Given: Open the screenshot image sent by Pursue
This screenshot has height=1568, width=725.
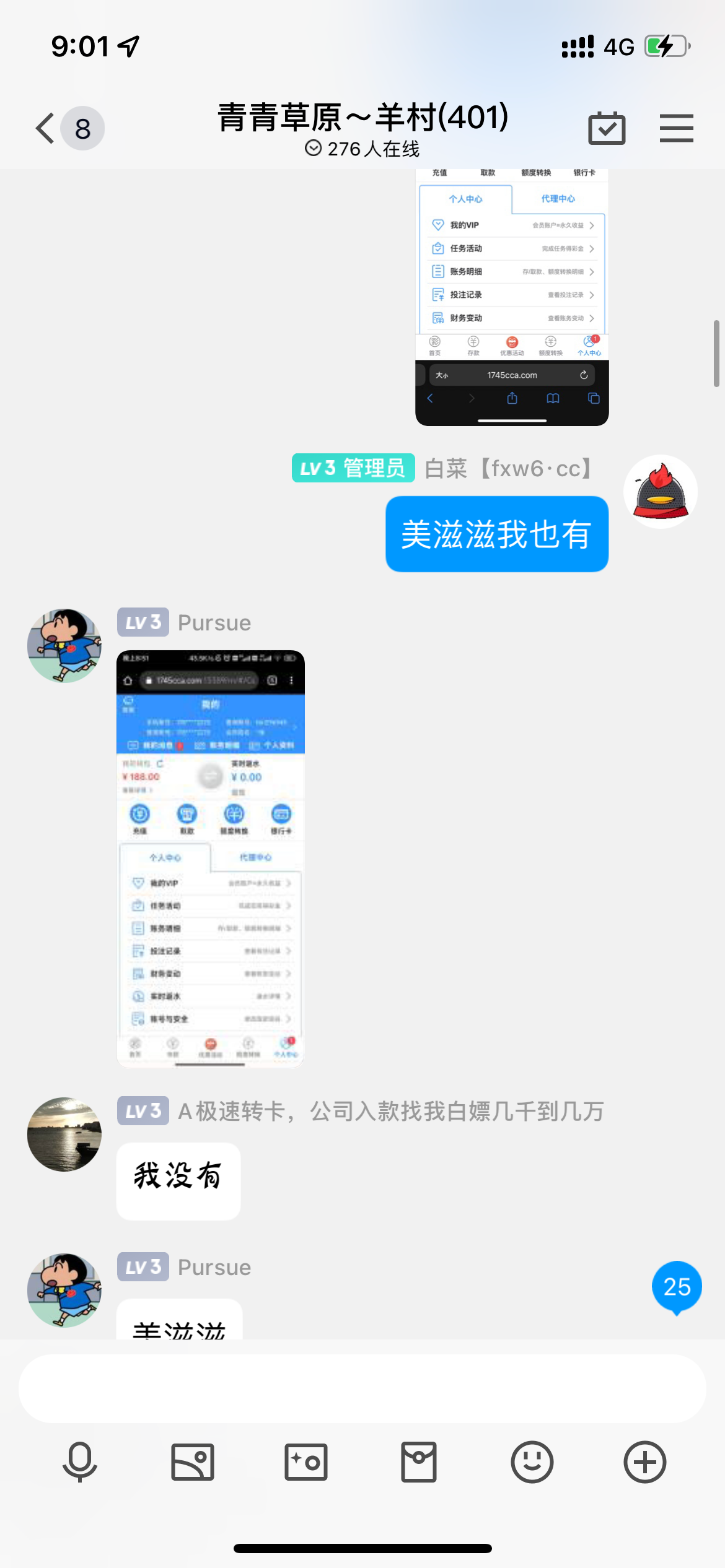Looking at the screenshot, I should 210,858.
